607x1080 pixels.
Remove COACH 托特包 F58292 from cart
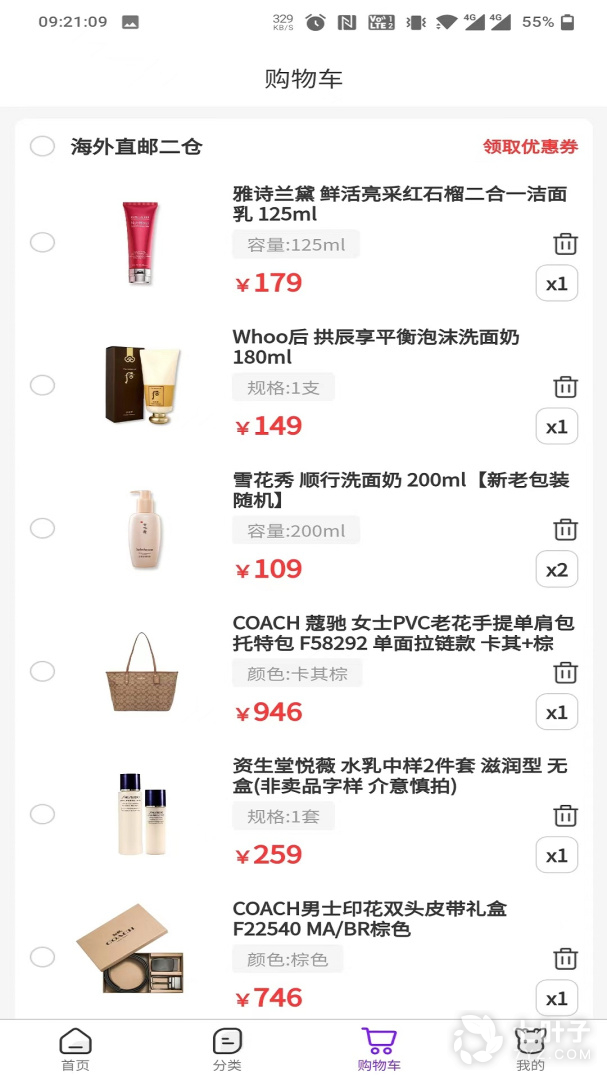[x=566, y=673]
